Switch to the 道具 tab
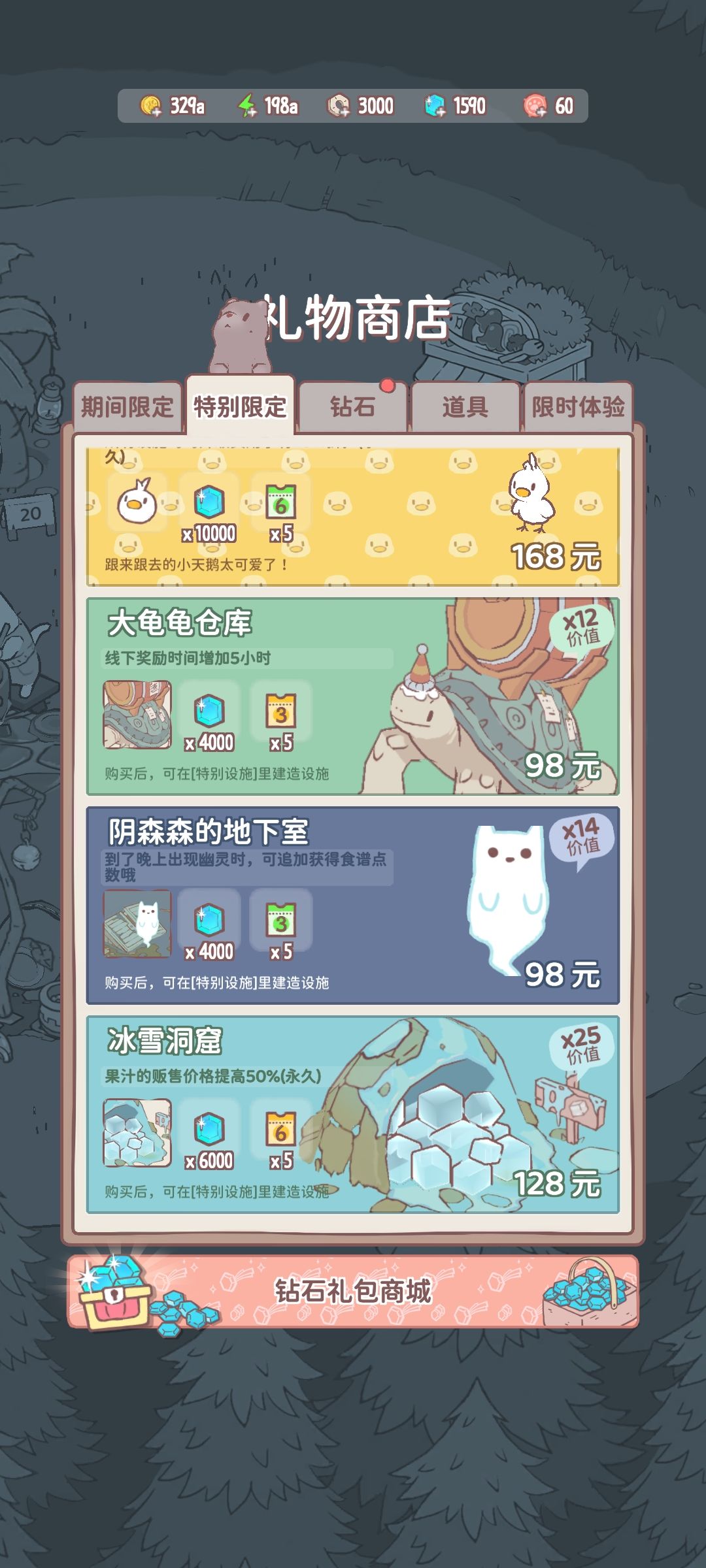706x1568 pixels. coord(465,407)
